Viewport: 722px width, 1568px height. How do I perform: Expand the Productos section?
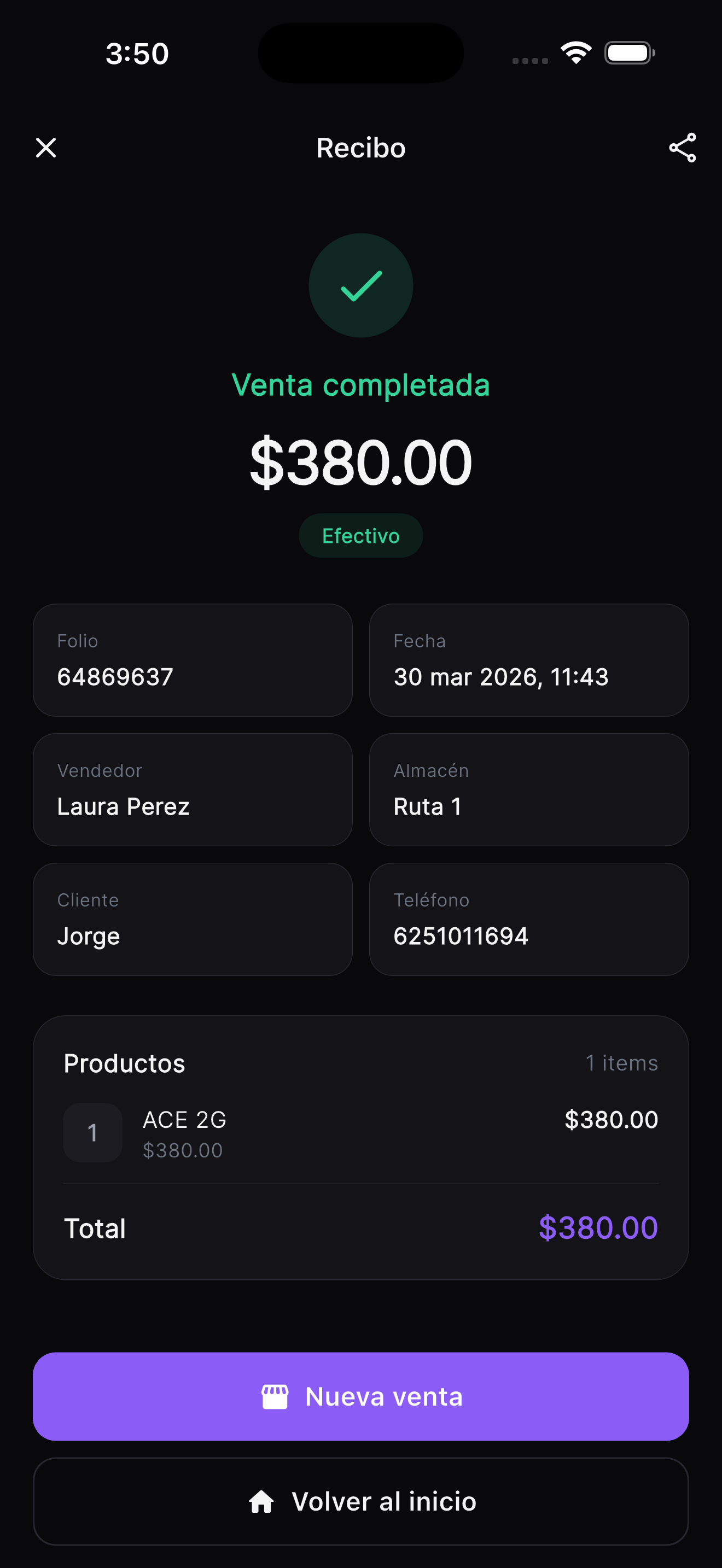coord(124,1063)
